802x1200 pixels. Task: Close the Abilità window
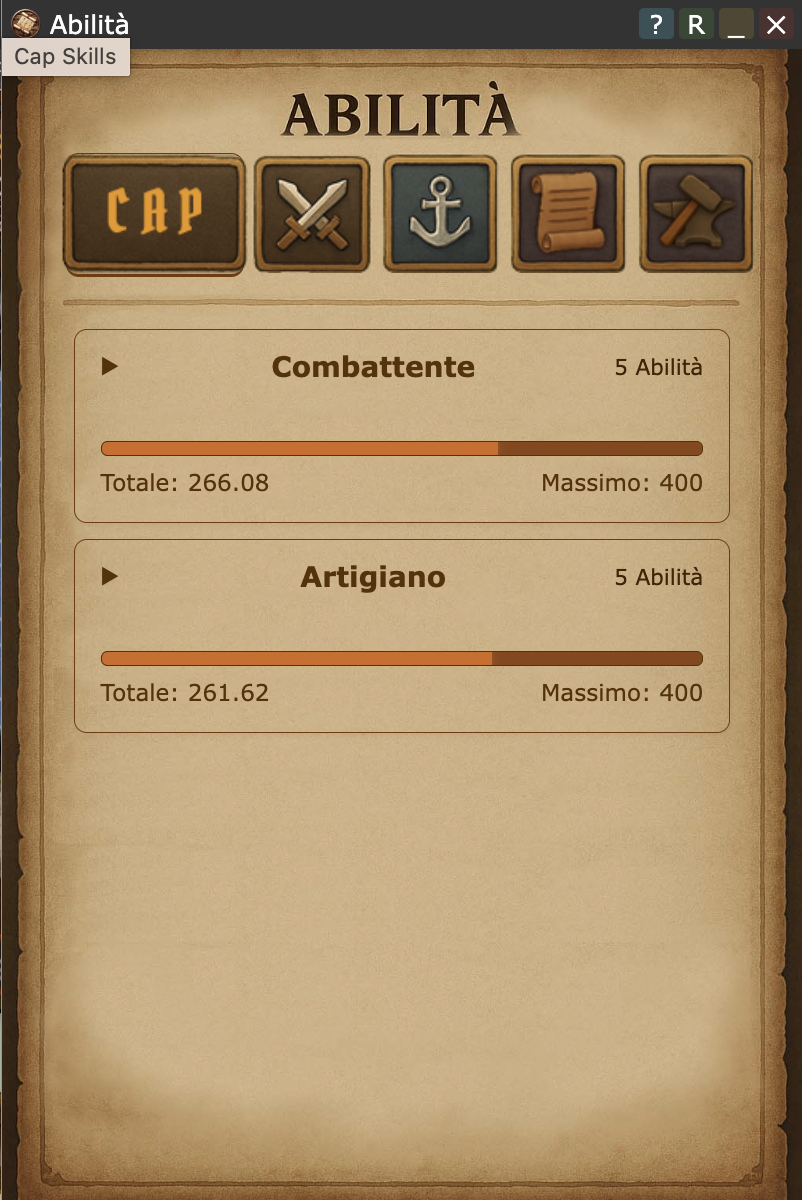coord(776,25)
